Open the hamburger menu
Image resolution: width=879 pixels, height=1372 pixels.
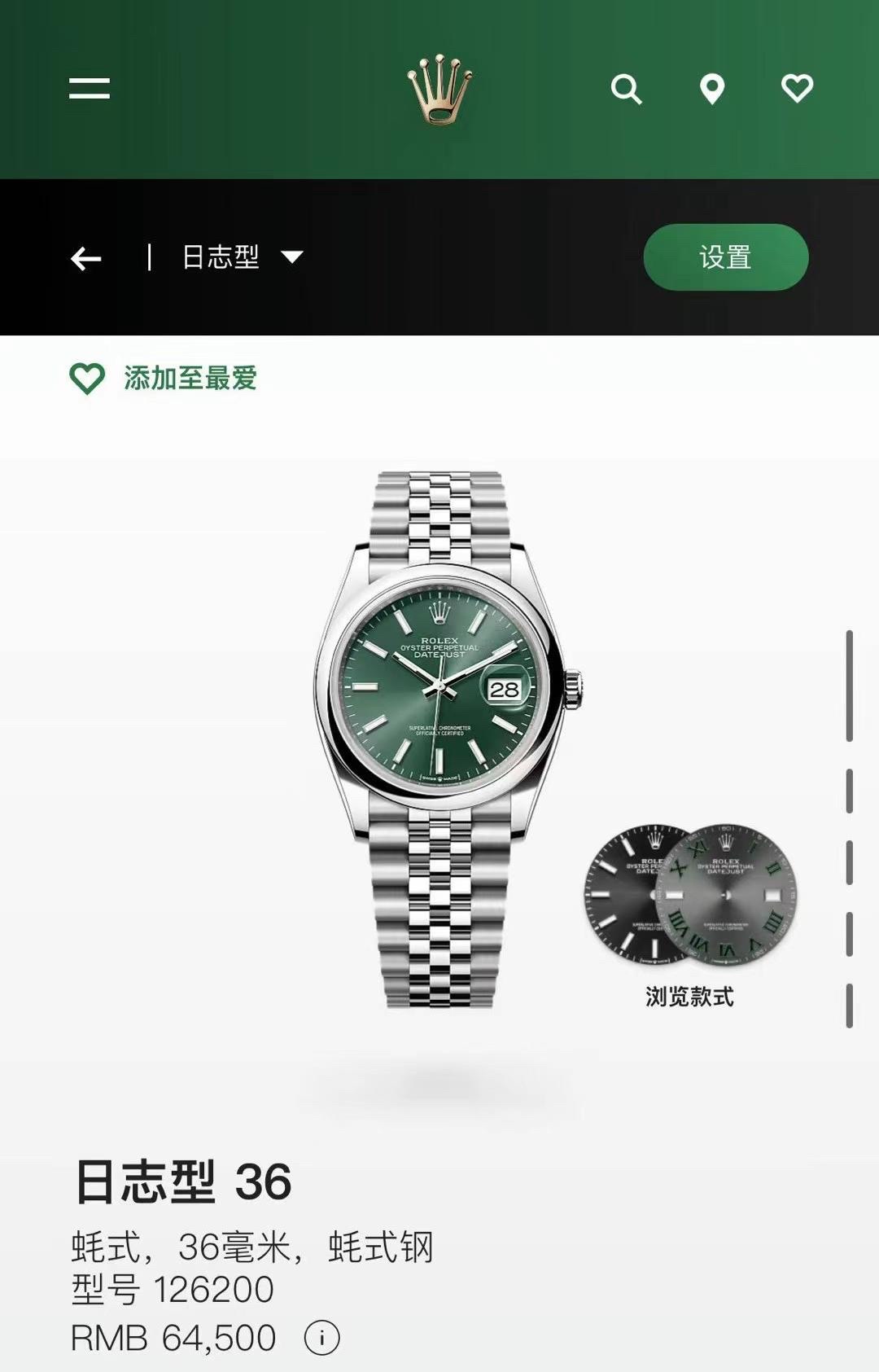pos(90,88)
